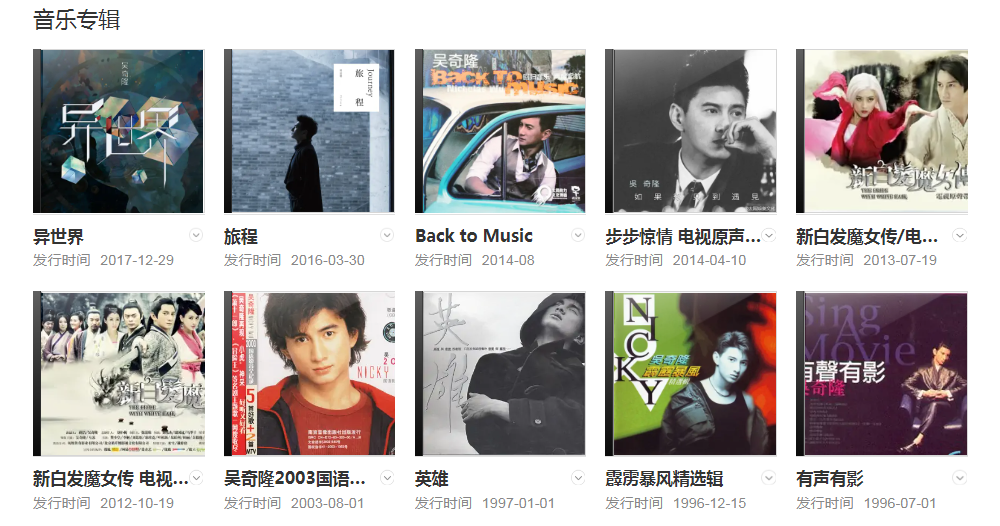The width and height of the screenshot is (1000, 526).
Task: Expand the arrow next to 旅程
Action: click(387, 235)
